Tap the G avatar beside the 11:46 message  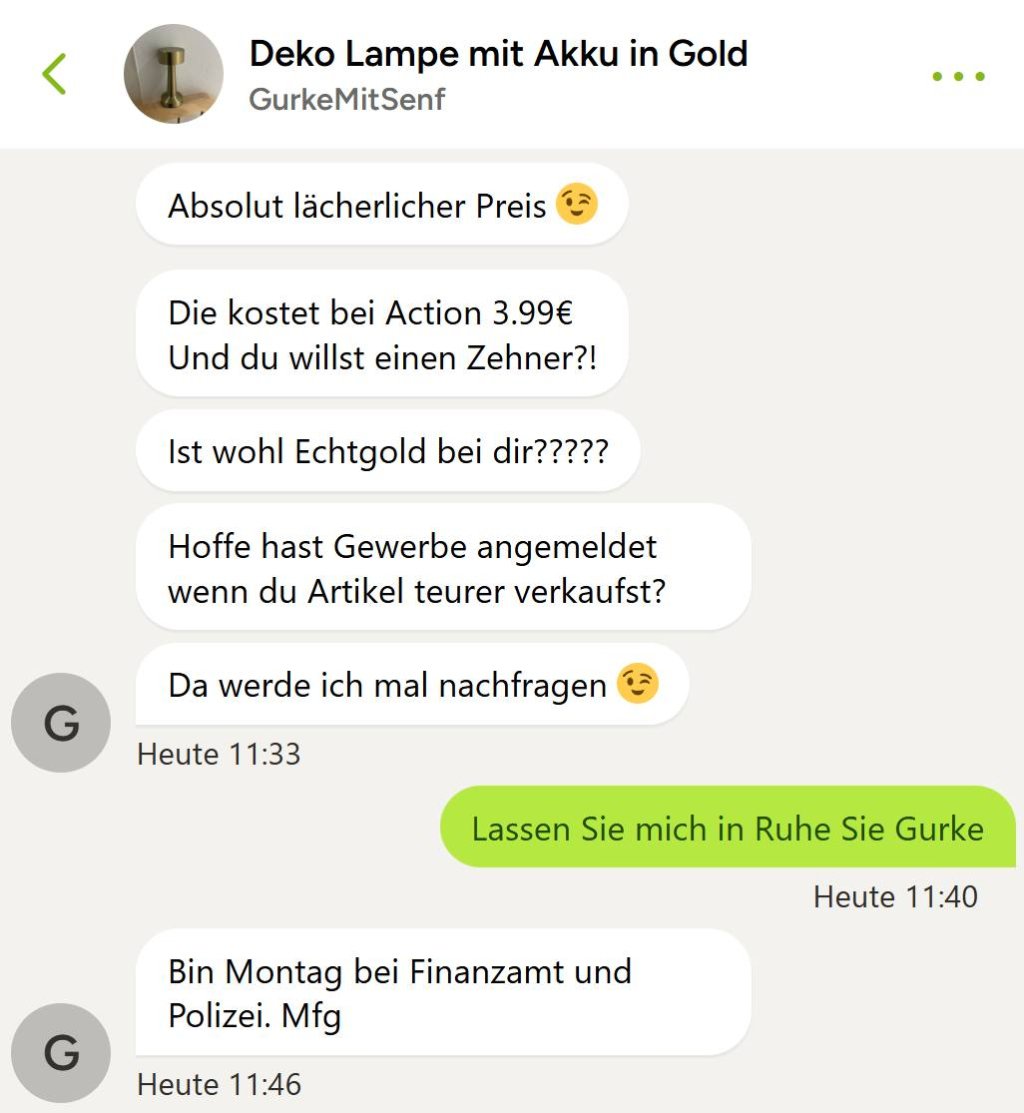coord(61,1053)
